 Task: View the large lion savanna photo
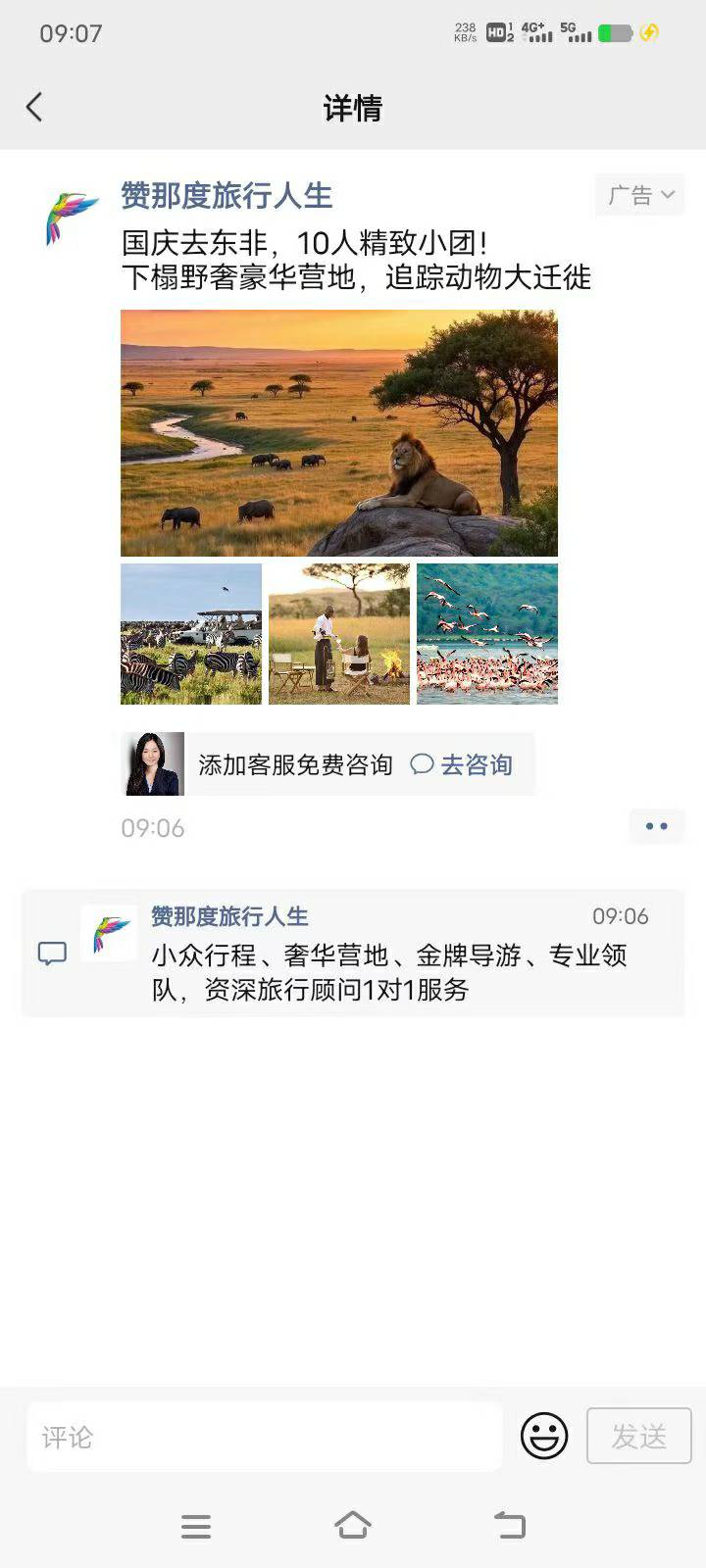click(x=339, y=433)
